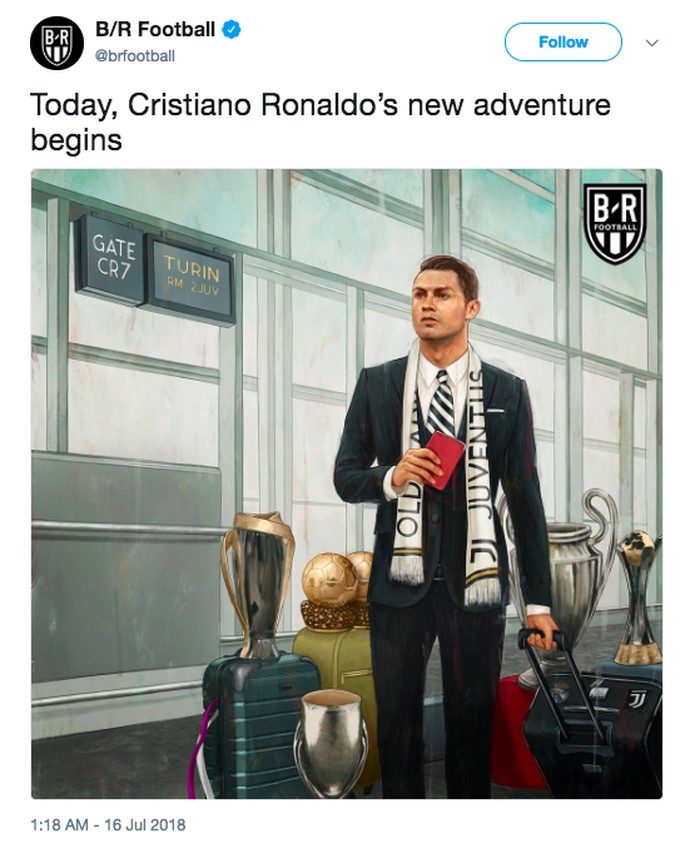
Task: Open B/R Football profile avatar
Action: tap(57, 44)
